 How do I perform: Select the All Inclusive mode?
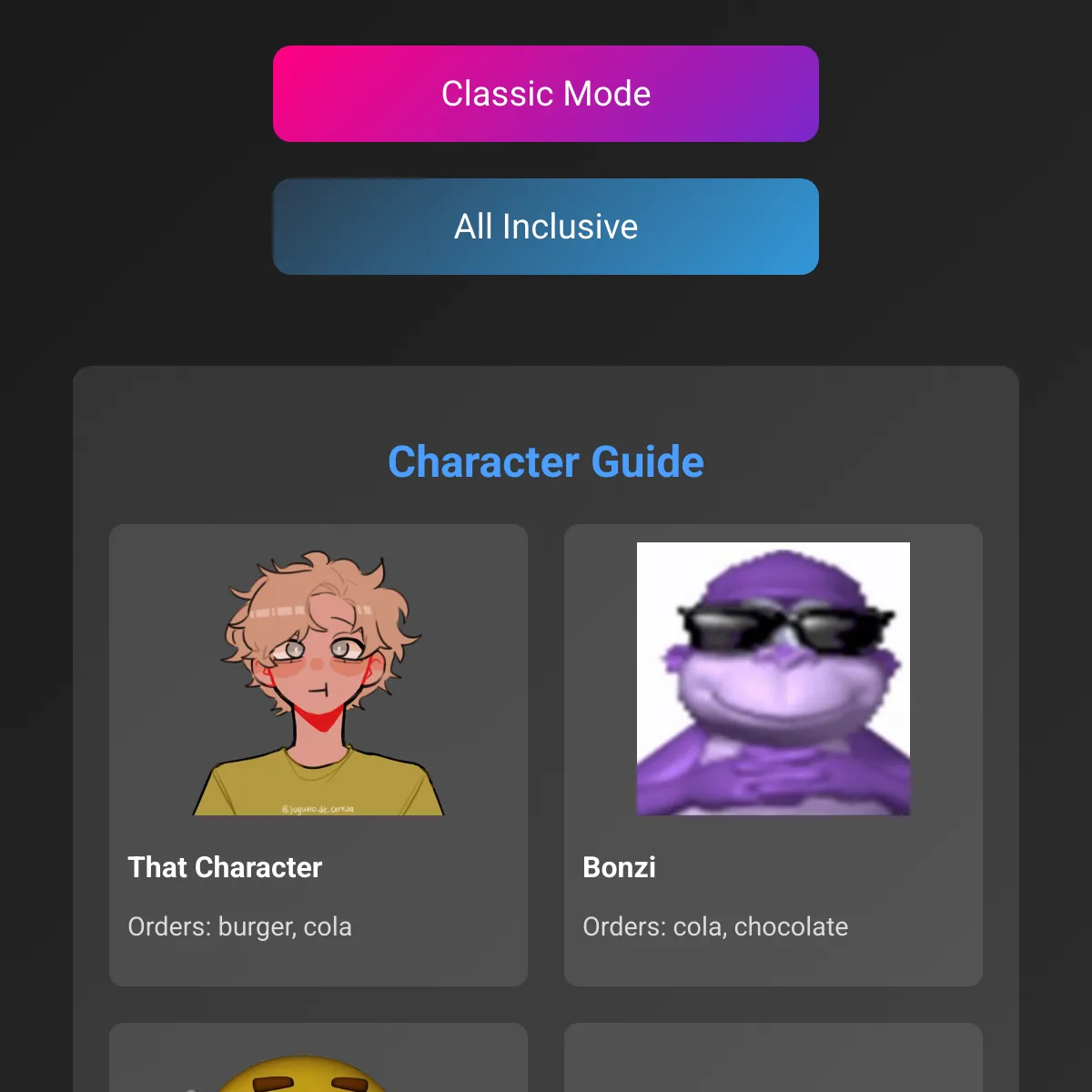pos(546,227)
